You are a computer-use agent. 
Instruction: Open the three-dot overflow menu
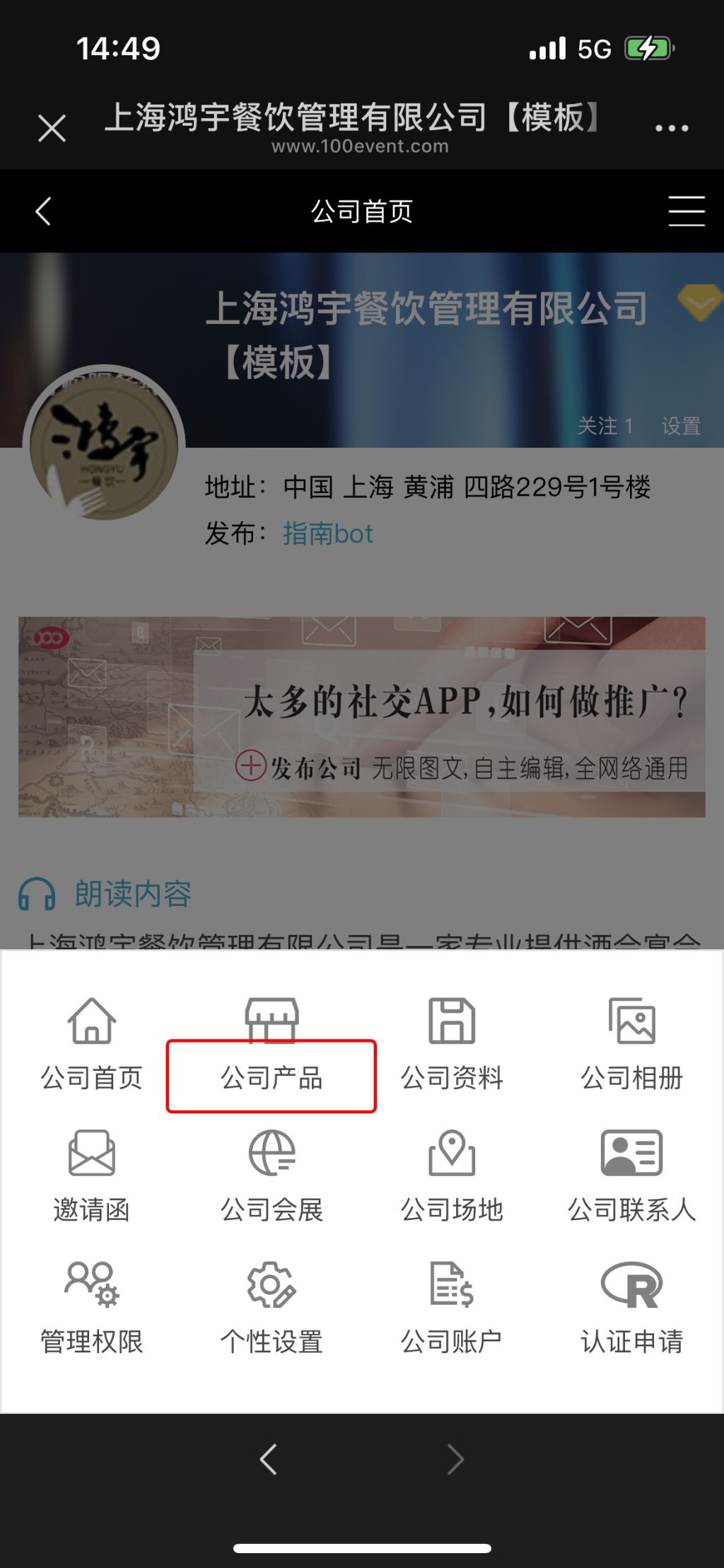click(x=671, y=128)
